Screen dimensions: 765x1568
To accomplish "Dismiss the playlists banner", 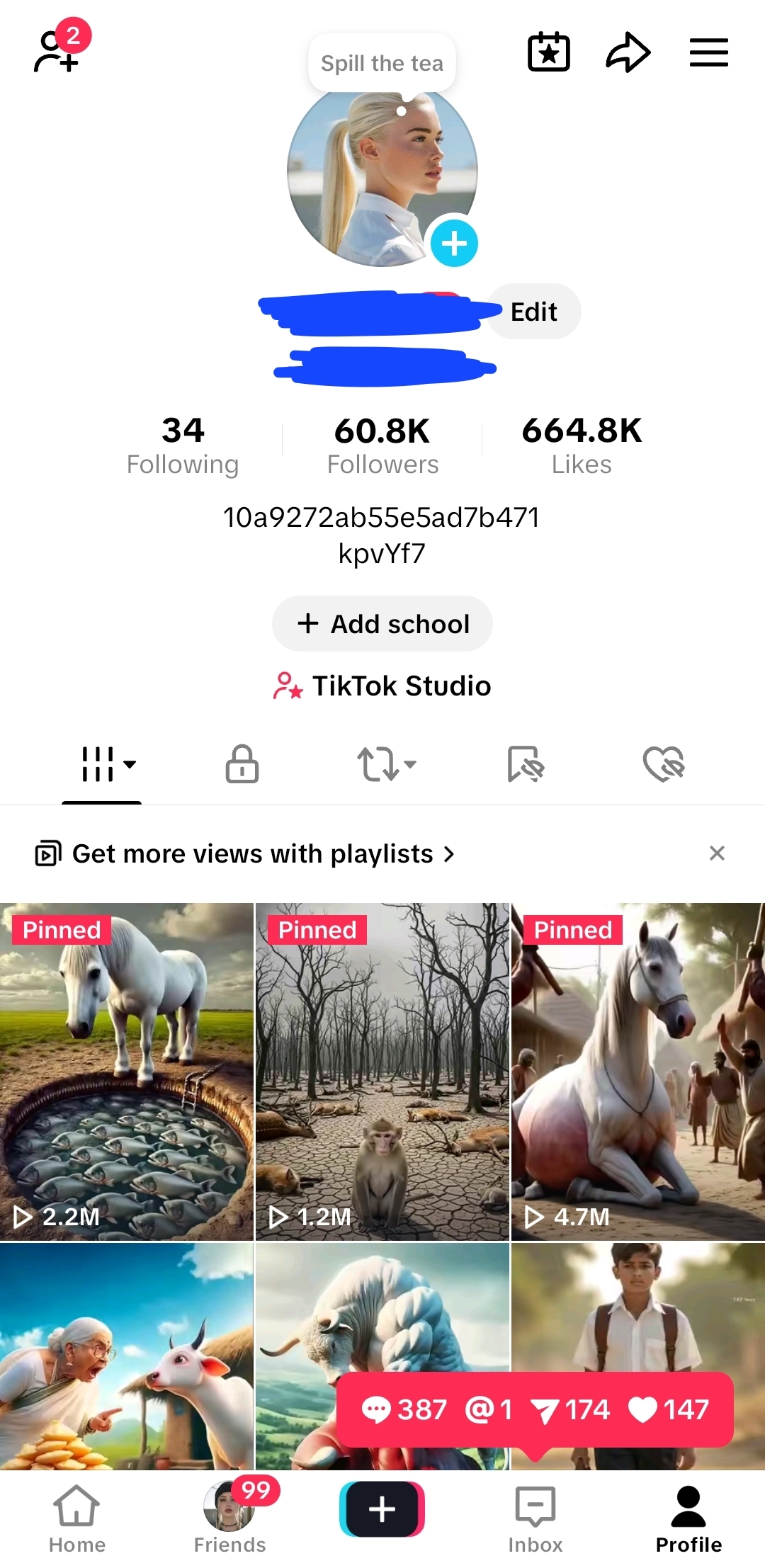I will tap(717, 853).
